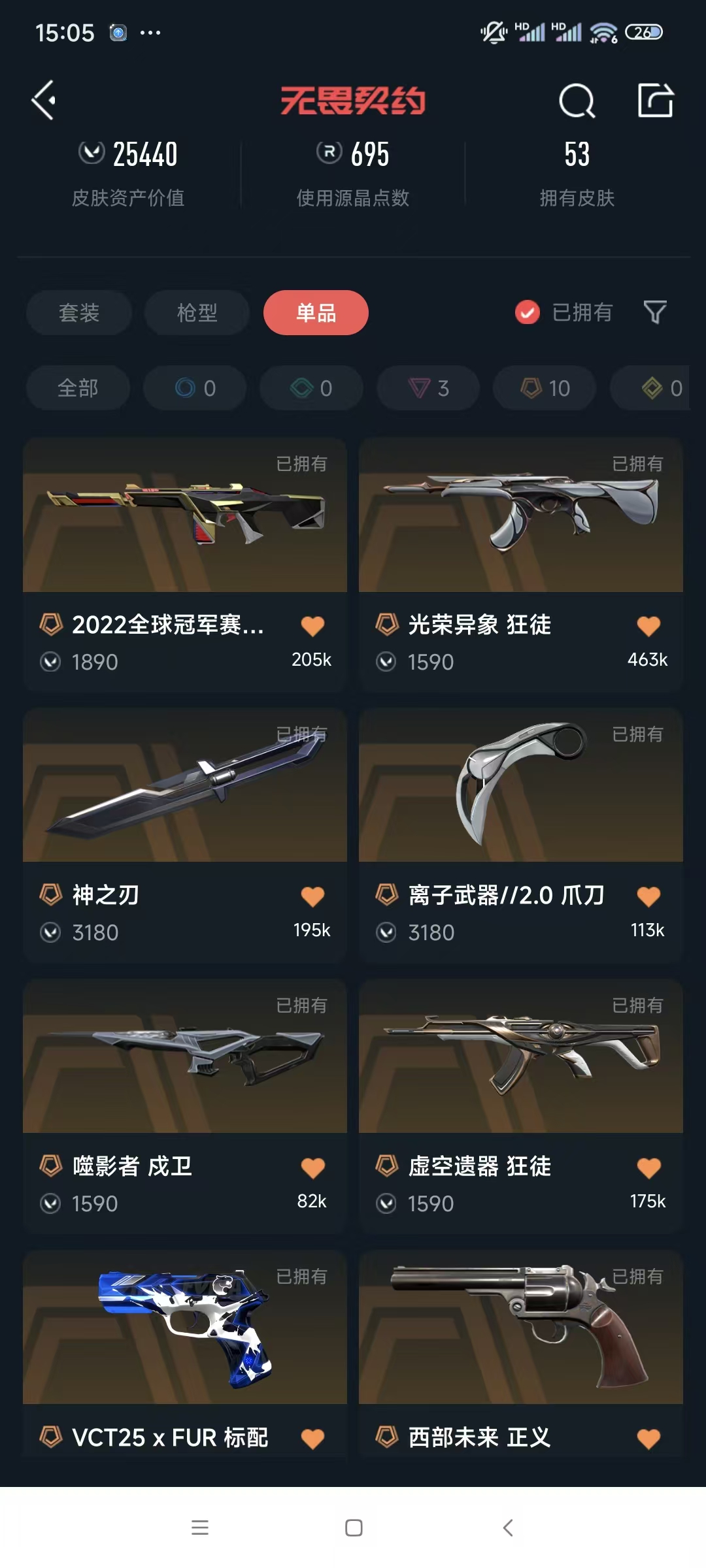Tap the system home button

pyautogui.click(x=354, y=1527)
